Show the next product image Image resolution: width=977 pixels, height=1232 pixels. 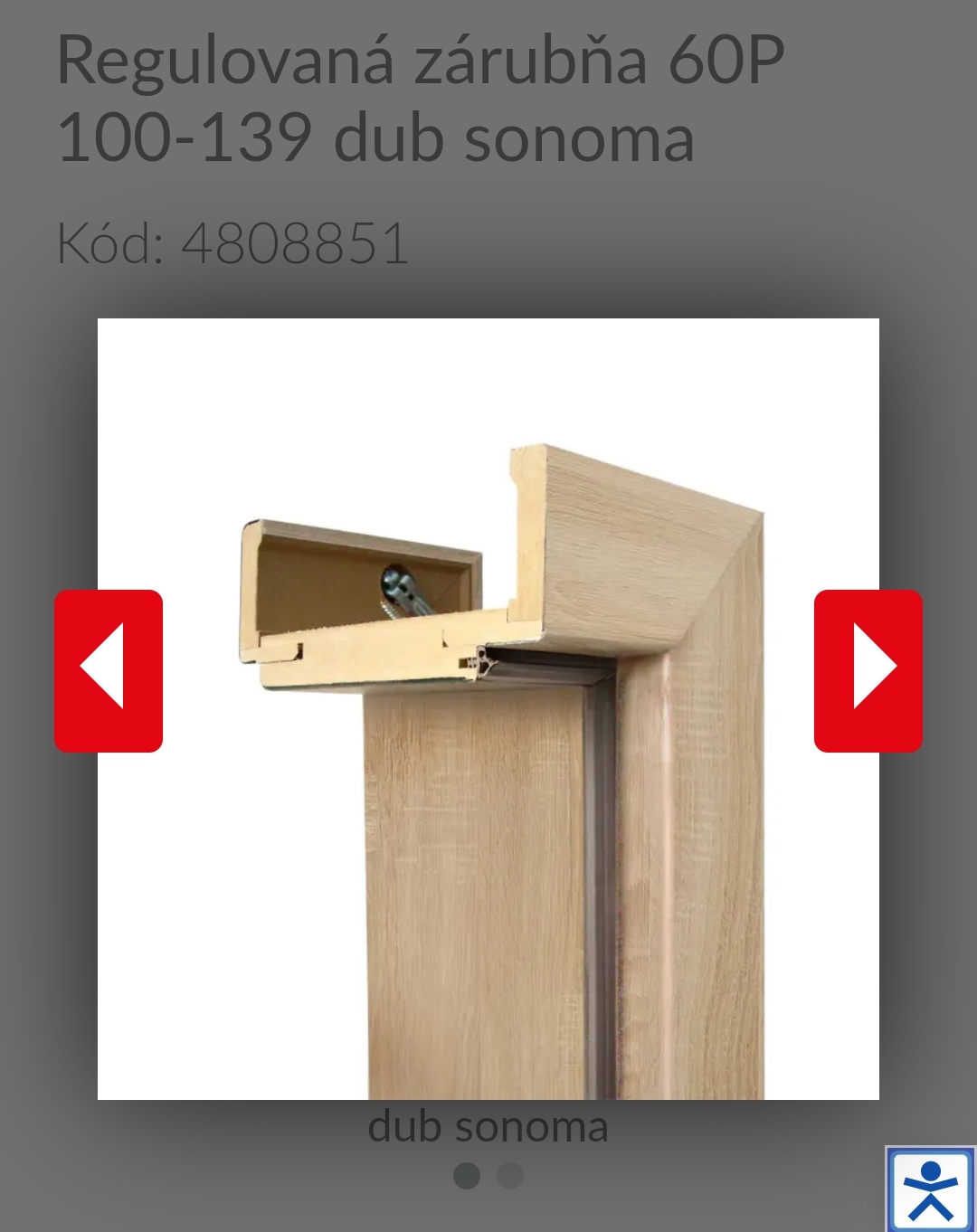click(868, 670)
